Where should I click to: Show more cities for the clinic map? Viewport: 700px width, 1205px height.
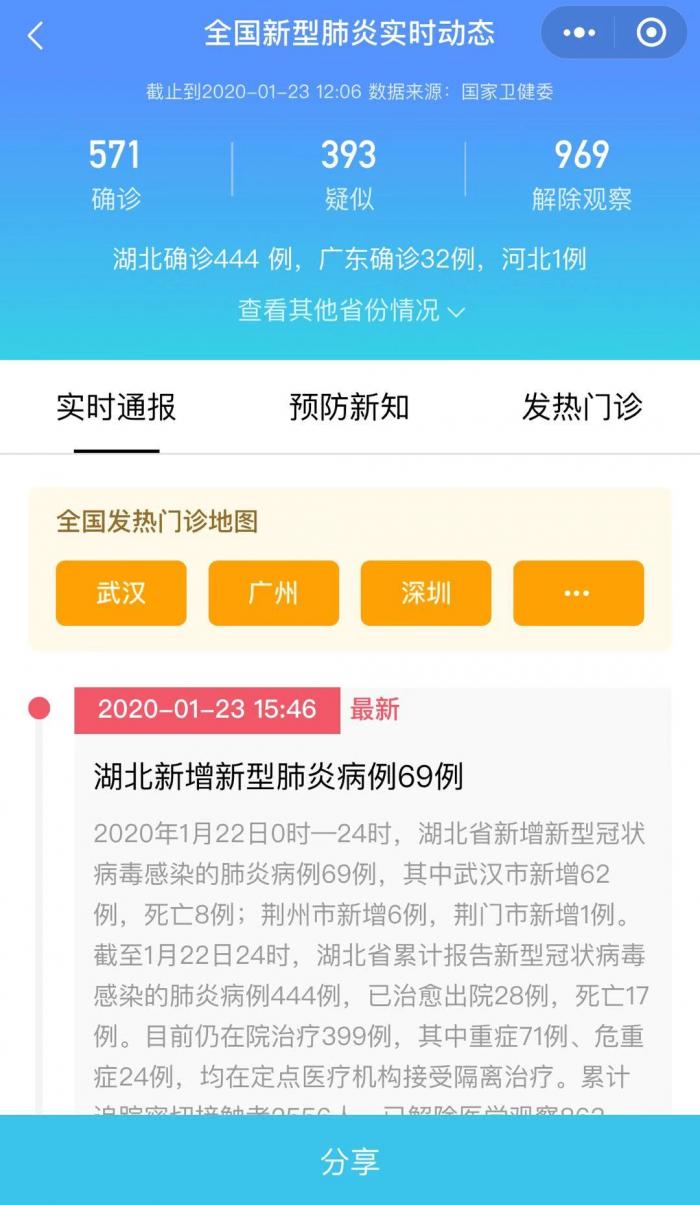(578, 593)
